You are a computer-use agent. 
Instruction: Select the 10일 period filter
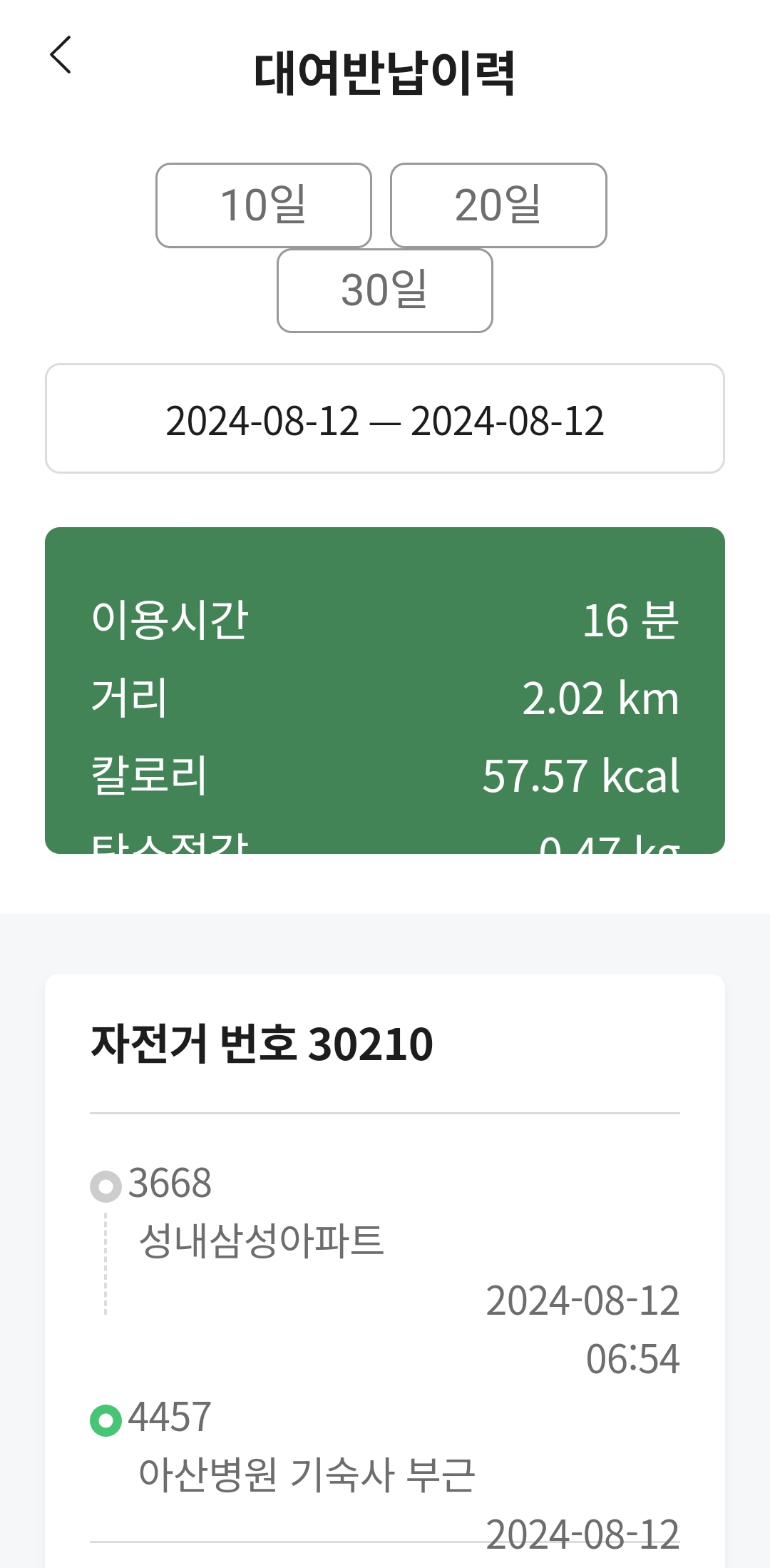[264, 205]
